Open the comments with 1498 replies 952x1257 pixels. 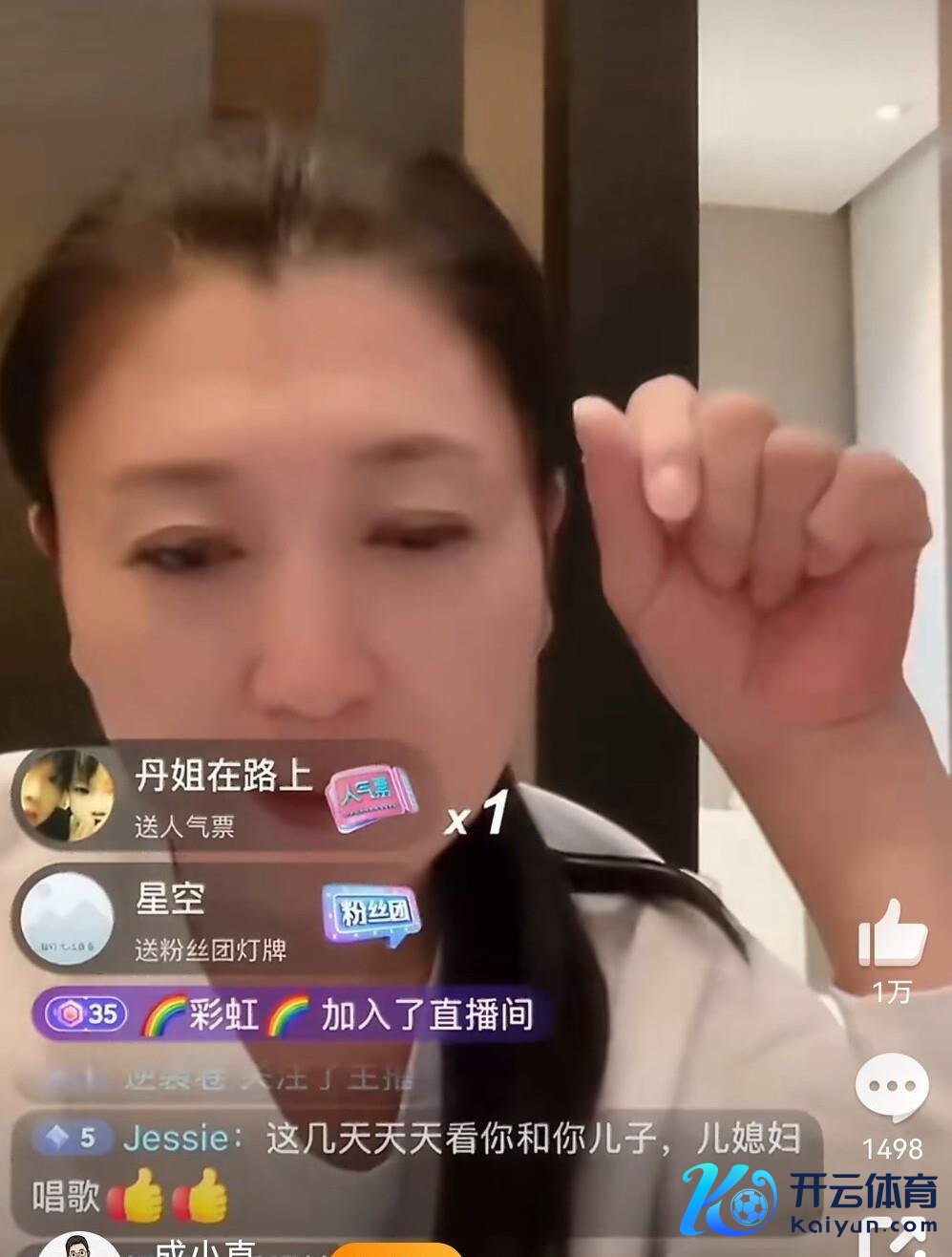point(892,1088)
